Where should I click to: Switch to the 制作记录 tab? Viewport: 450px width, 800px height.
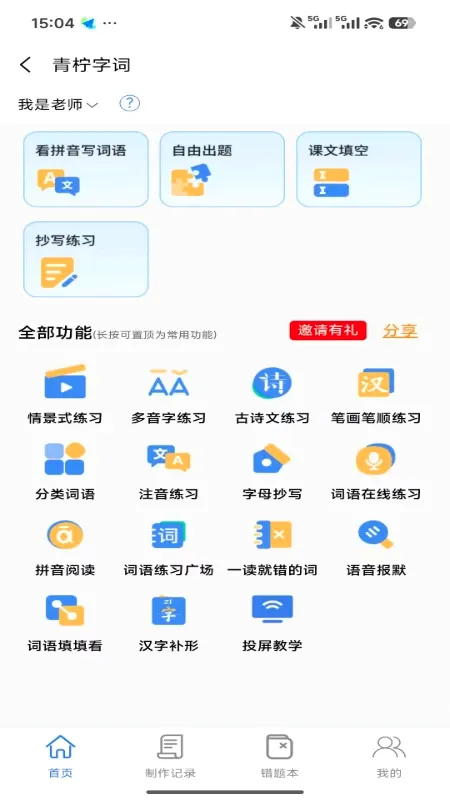pos(170,756)
